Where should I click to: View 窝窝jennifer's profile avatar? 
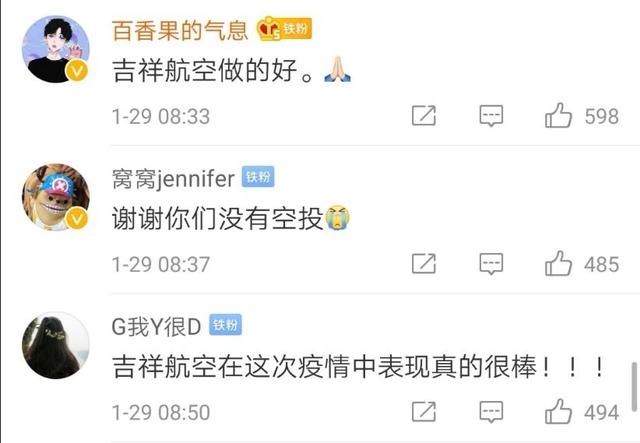coord(57,196)
